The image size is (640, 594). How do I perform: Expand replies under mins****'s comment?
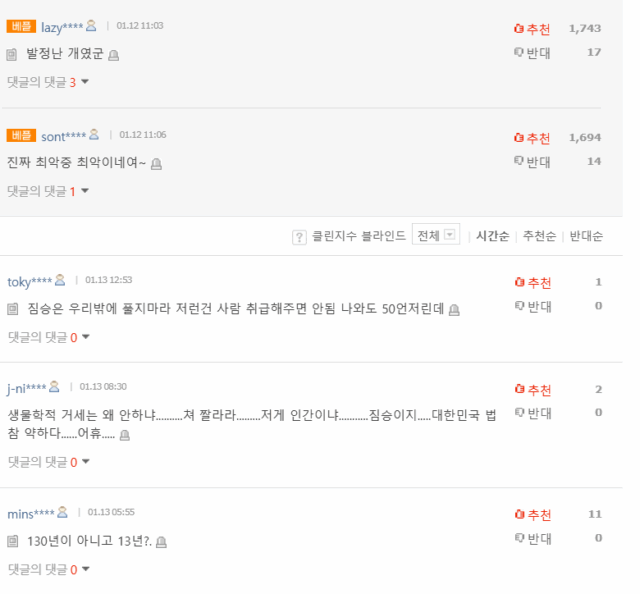point(48,569)
